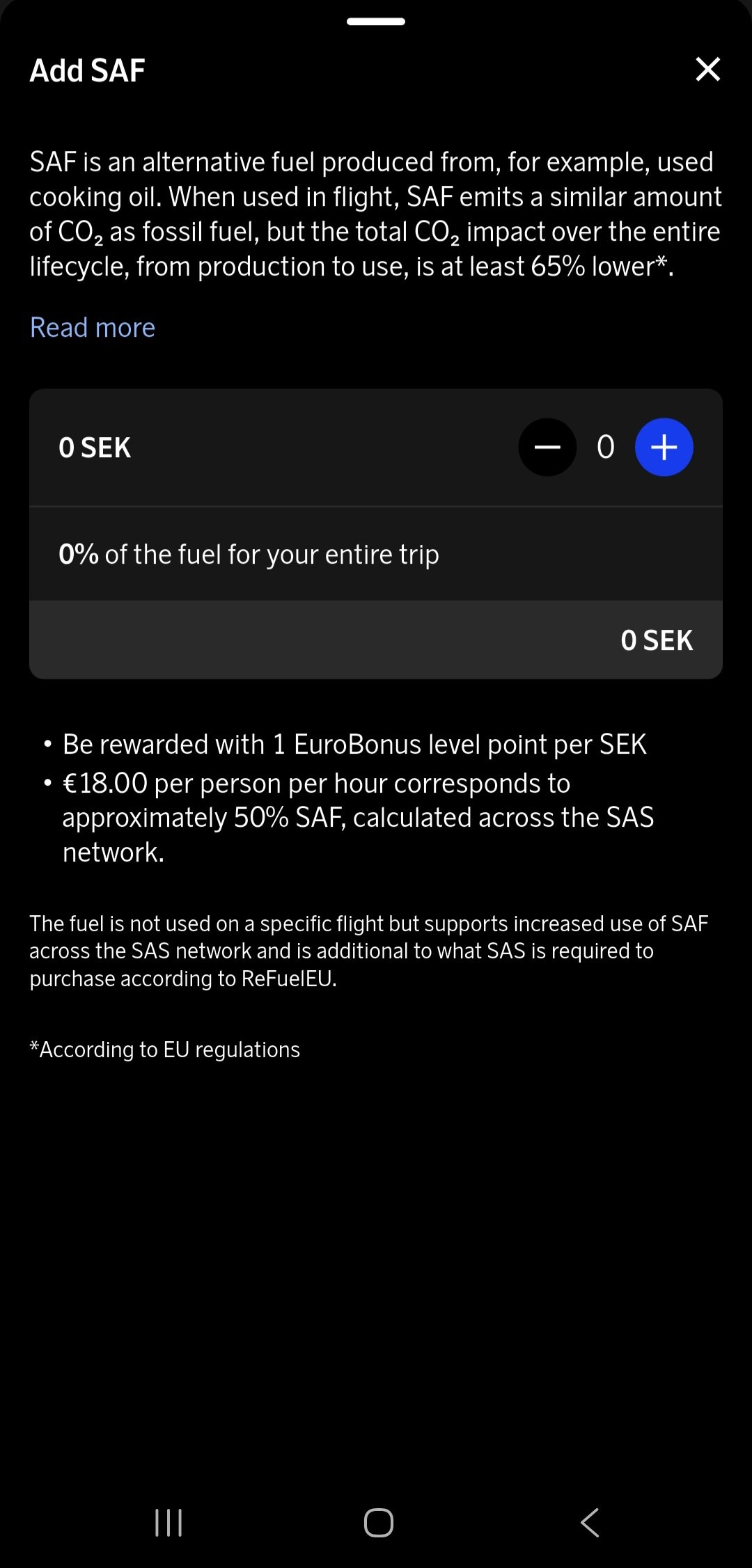Tap the 0 SEK price label
752x1568 pixels.
pyautogui.click(x=96, y=448)
